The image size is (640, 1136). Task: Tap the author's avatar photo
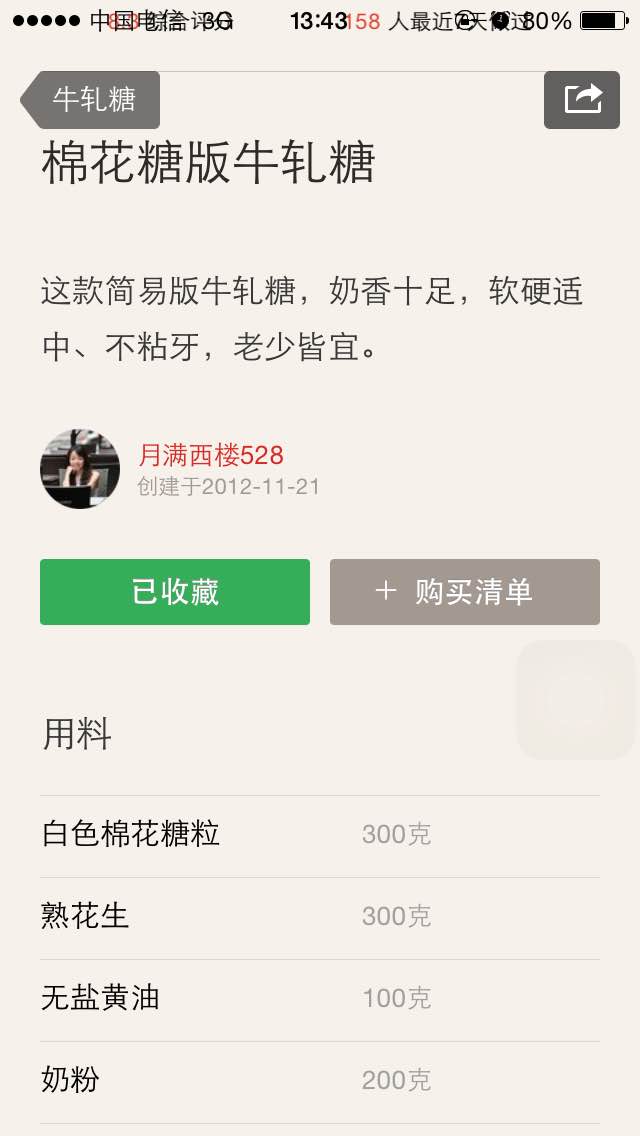coord(80,468)
